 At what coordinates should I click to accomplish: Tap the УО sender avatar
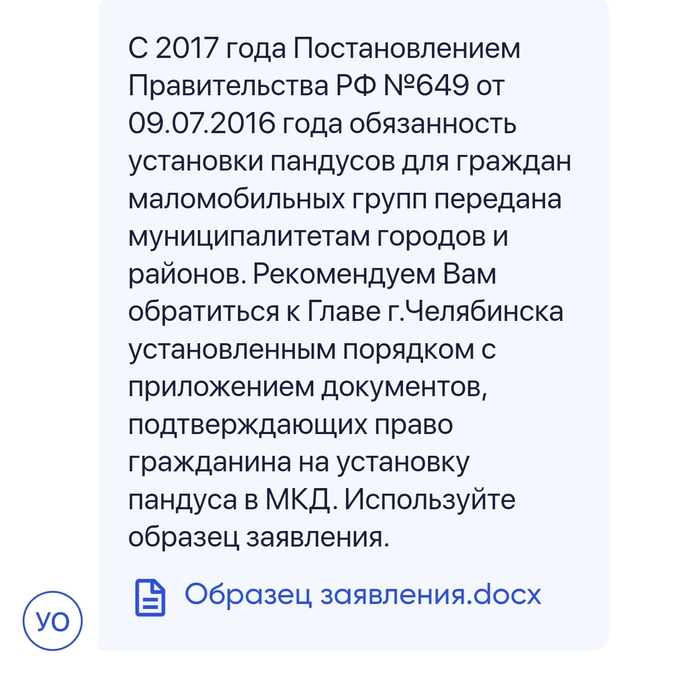[x=53, y=621]
